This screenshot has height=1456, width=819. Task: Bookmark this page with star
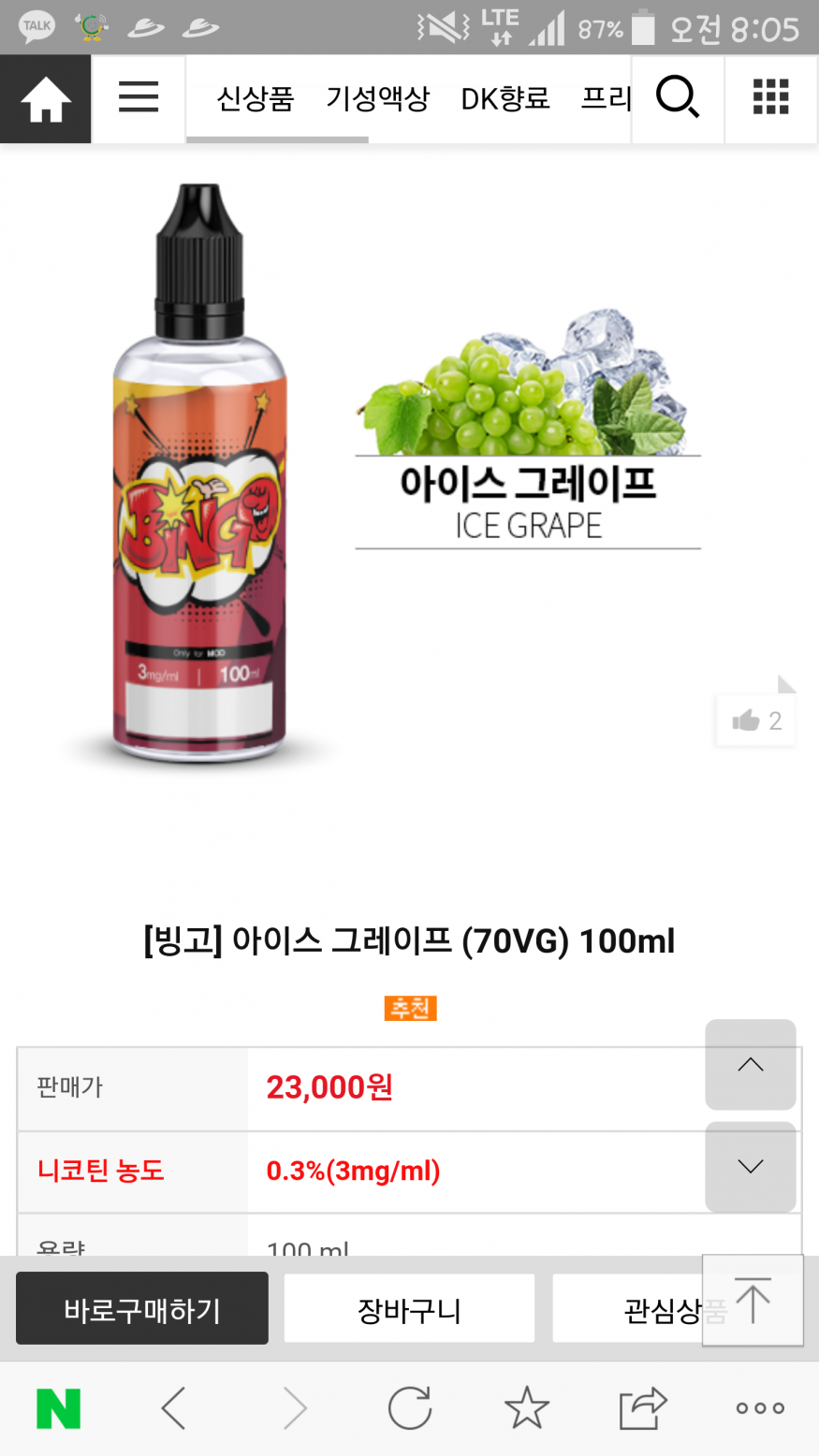click(527, 1408)
